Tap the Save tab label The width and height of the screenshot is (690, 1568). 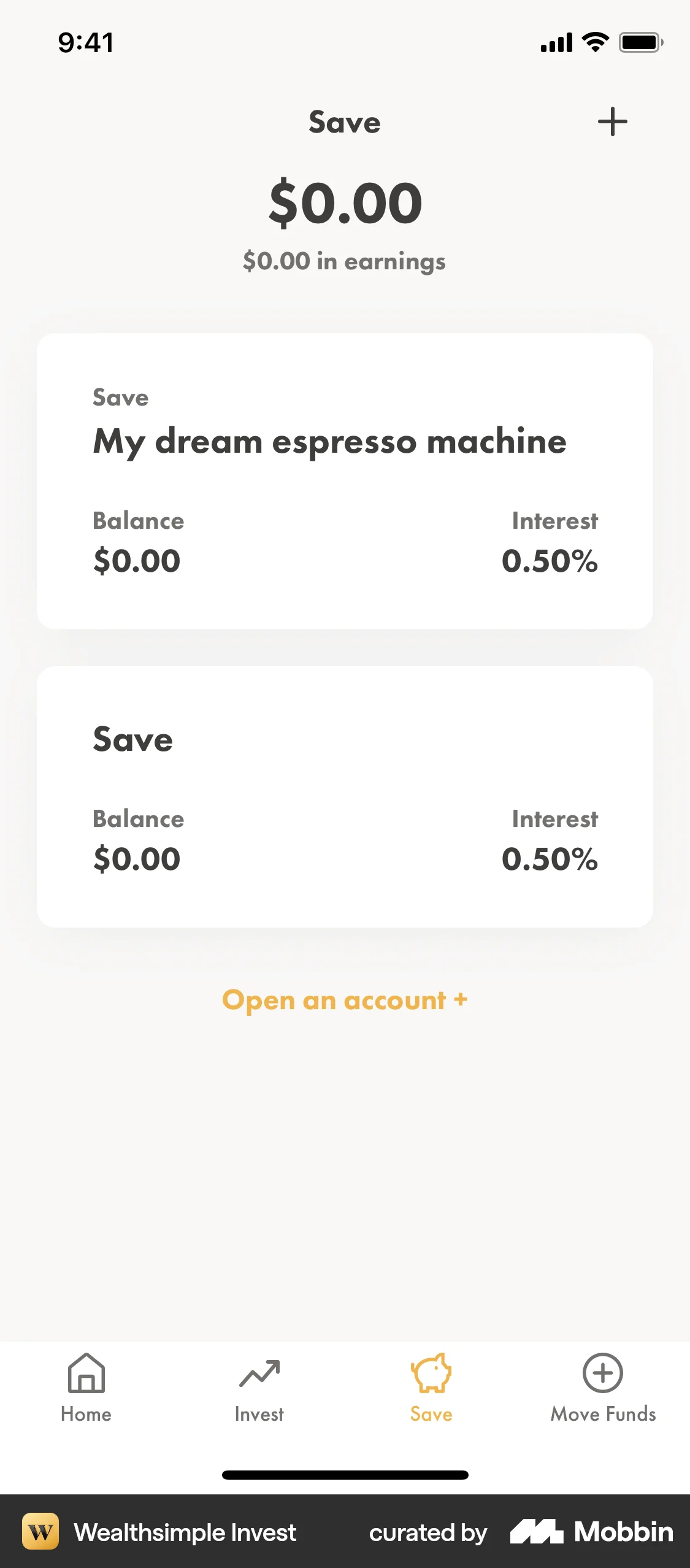[430, 1414]
